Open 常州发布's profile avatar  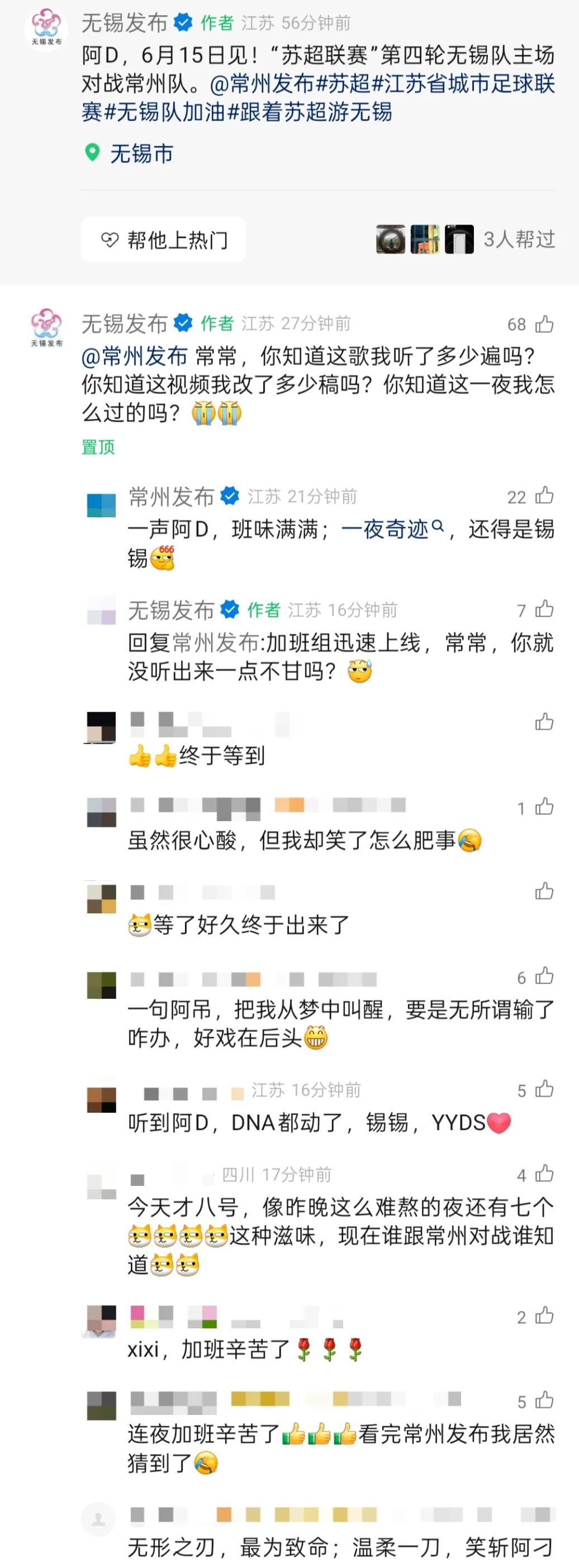coord(101,504)
